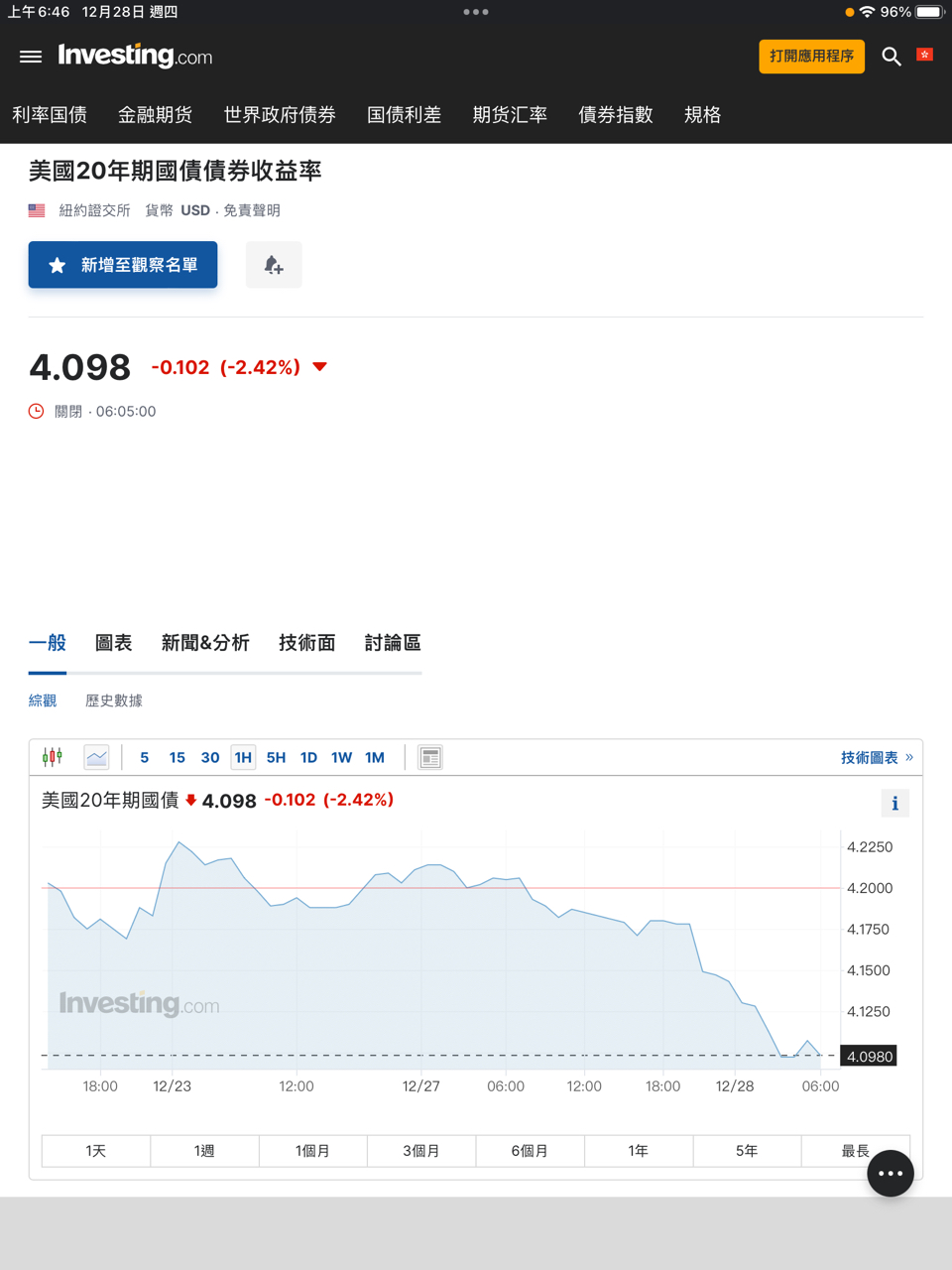Enable the 5H interval on the chart

[275, 756]
